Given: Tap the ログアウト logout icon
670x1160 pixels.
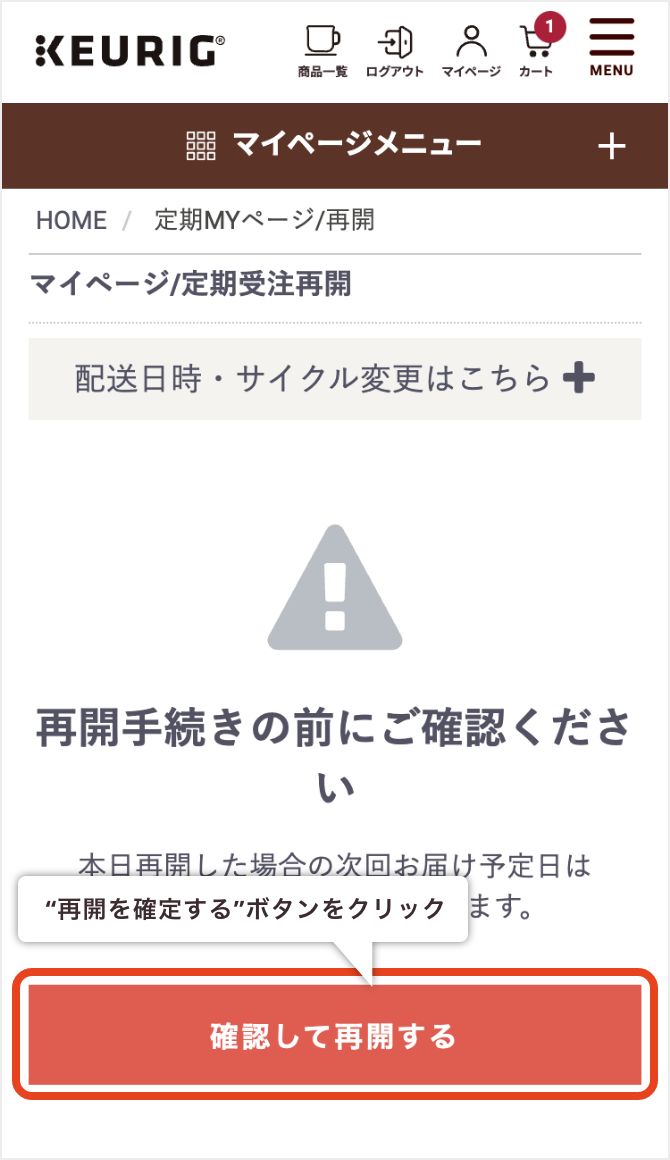Looking at the screenshot, I should click(x=395, y=50).
